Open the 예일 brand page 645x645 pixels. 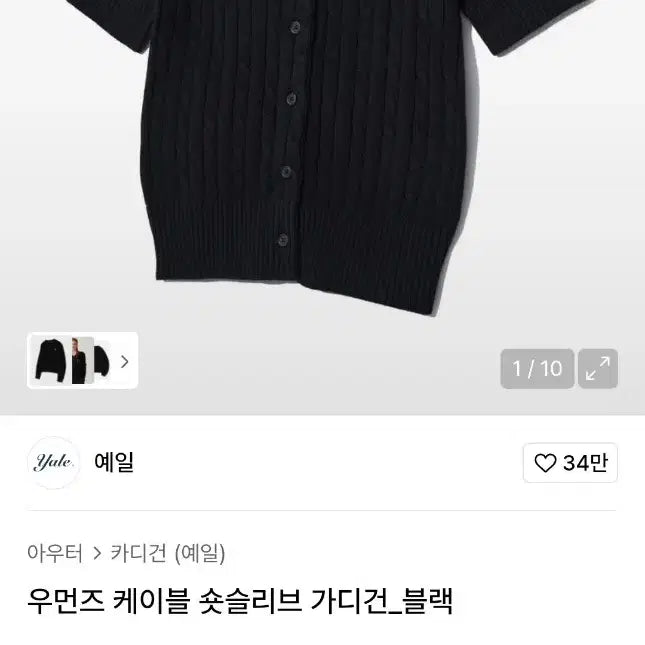(x=113, y=462)
